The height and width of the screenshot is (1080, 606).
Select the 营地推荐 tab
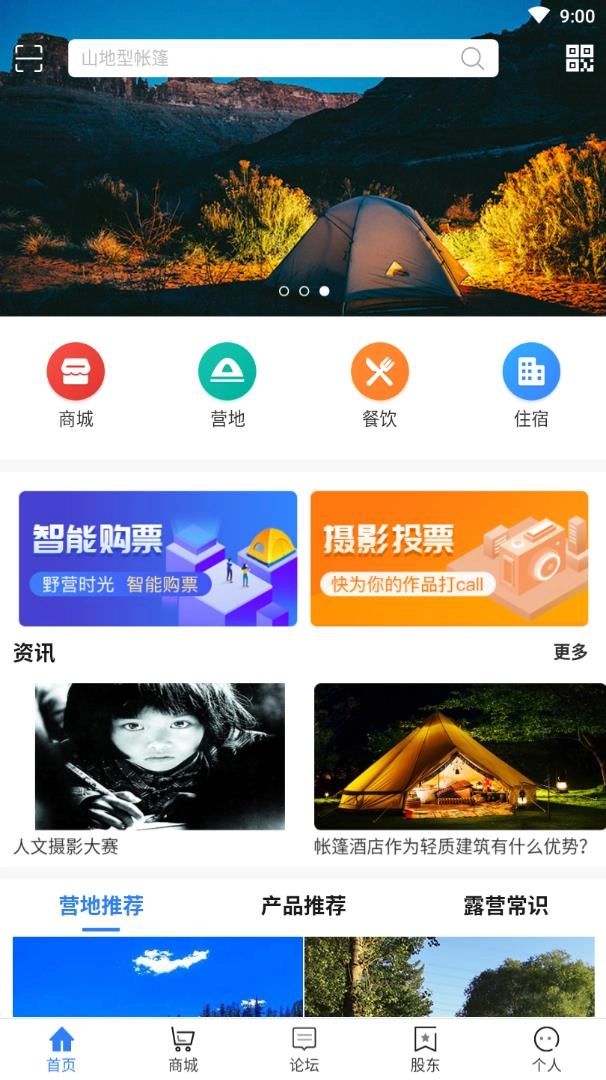(x=101, y=906)
